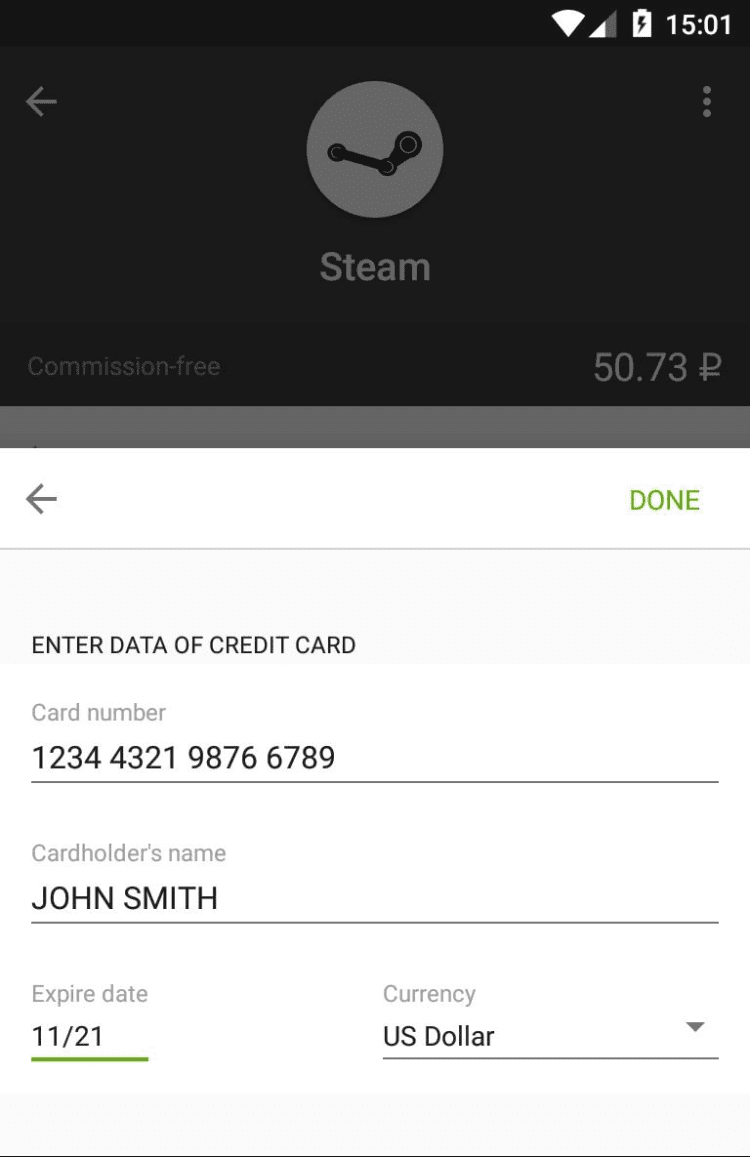Image resolution: width=750 pixels, height=1157 pixels.
Task: Edit the card number field
Action: click(374, 758)
